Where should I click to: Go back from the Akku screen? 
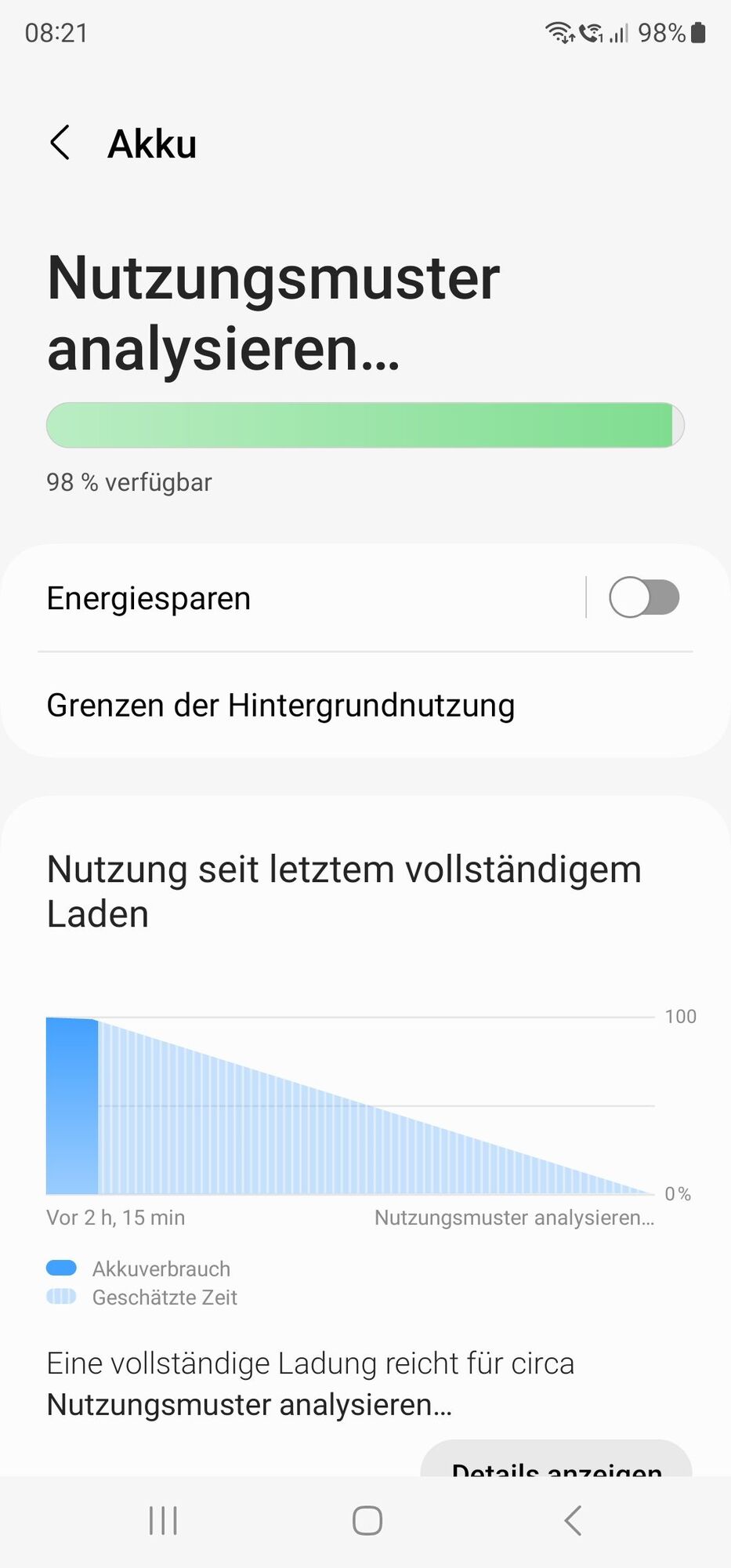pyautogui.click(x=60, y=143)
